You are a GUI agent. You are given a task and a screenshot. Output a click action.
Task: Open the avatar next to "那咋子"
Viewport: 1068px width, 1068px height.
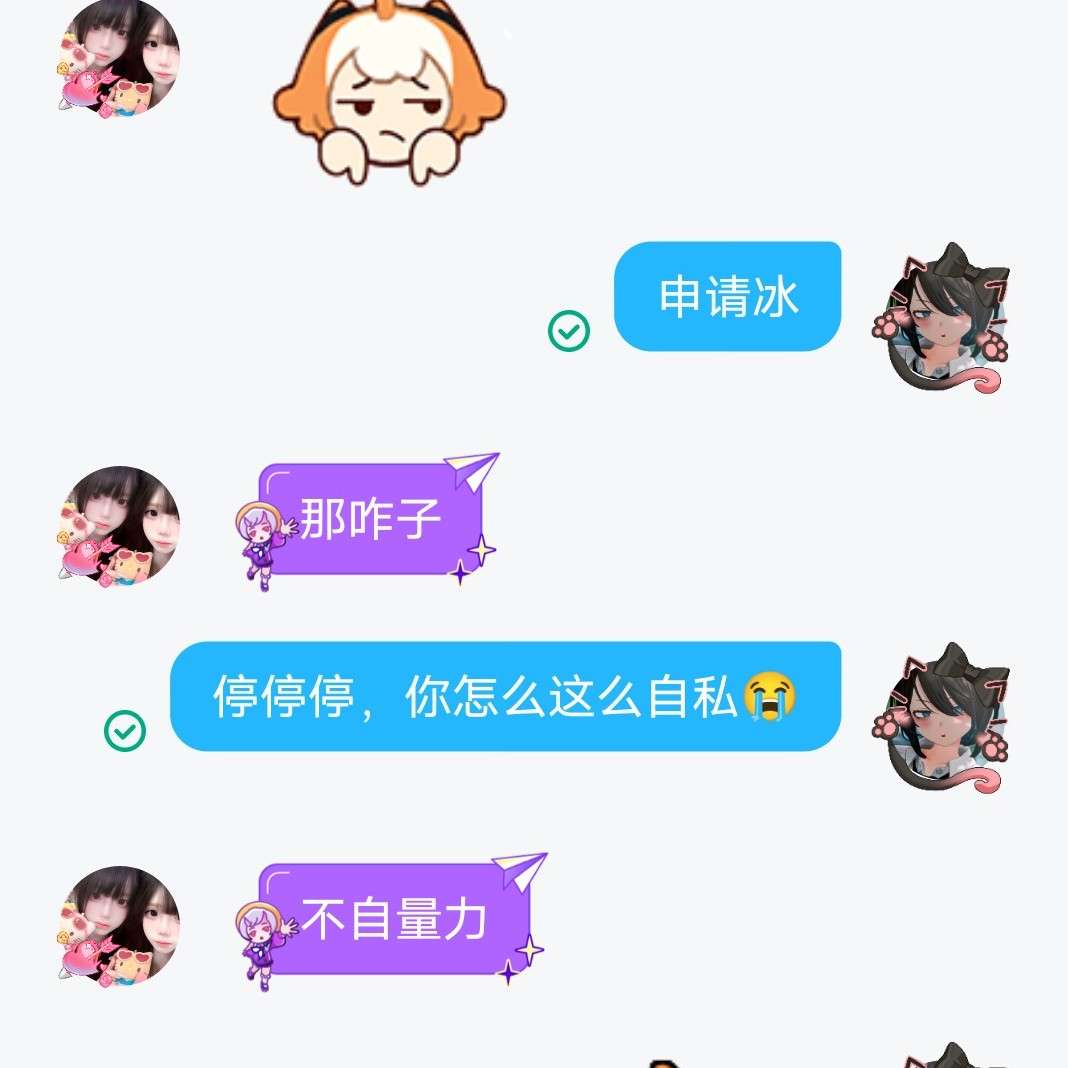tap(120, 525)
